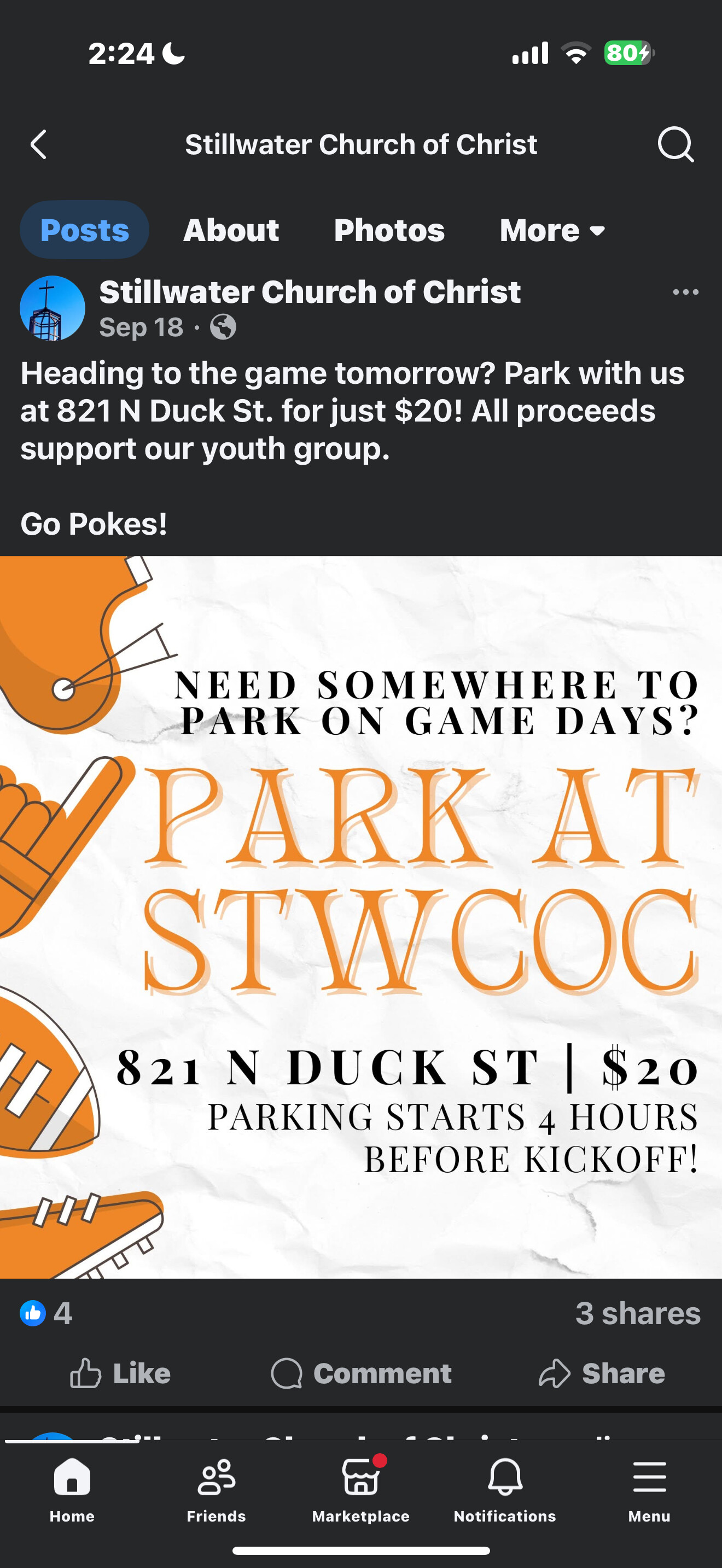The width and height of the screenshot is (722, 1568).
Task: View who reacted to the post
Action: [x=46, y=1314]
